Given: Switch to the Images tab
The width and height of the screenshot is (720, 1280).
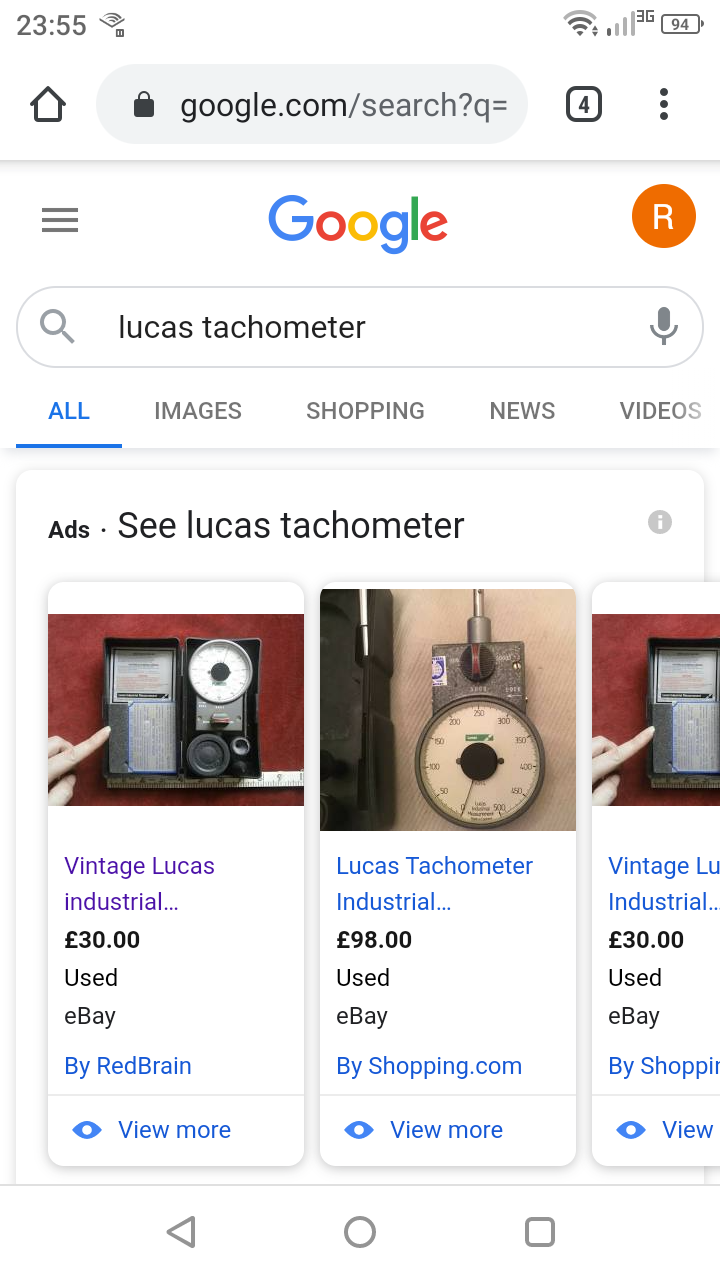Looking at the screenshot, I should point(198,411).
